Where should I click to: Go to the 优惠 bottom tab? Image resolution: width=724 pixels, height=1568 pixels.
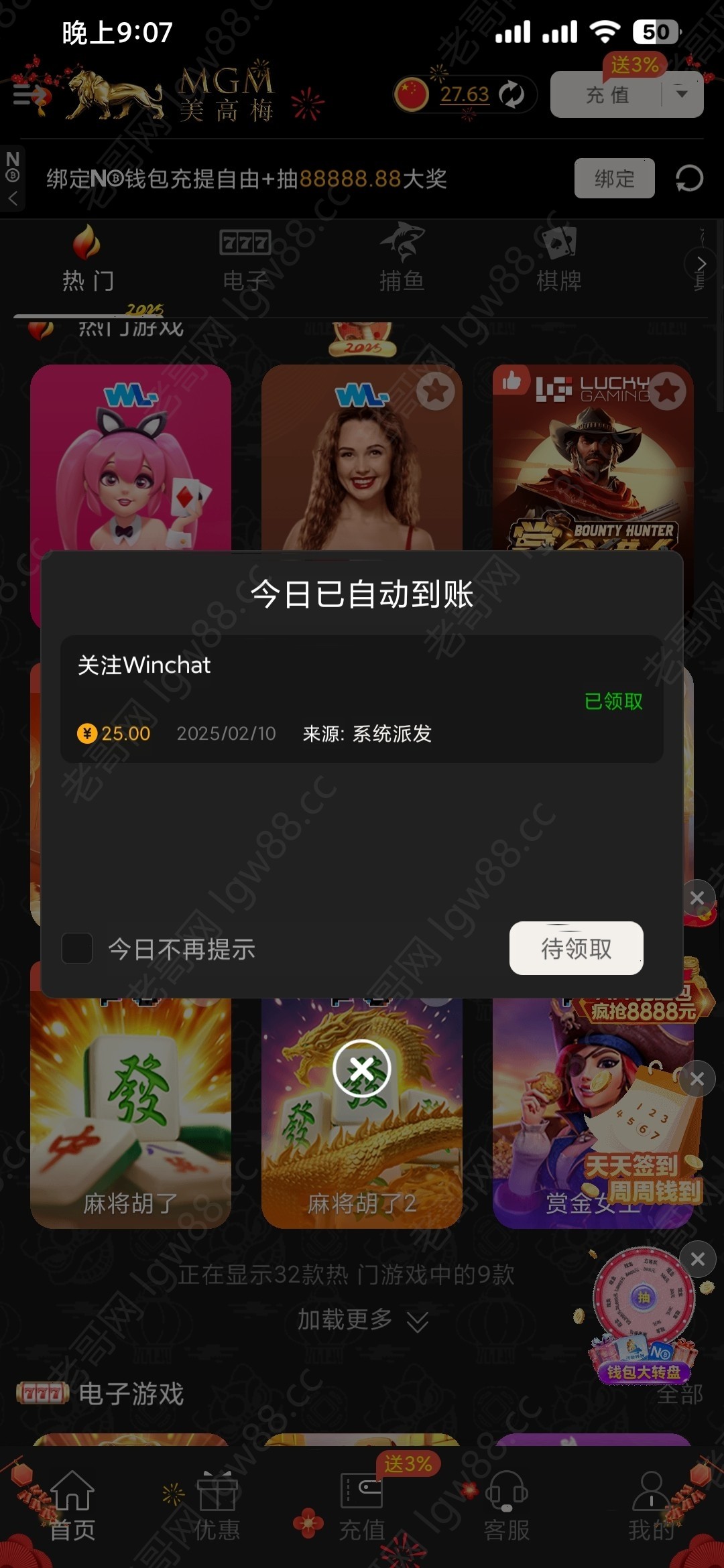click(217, 1508)
